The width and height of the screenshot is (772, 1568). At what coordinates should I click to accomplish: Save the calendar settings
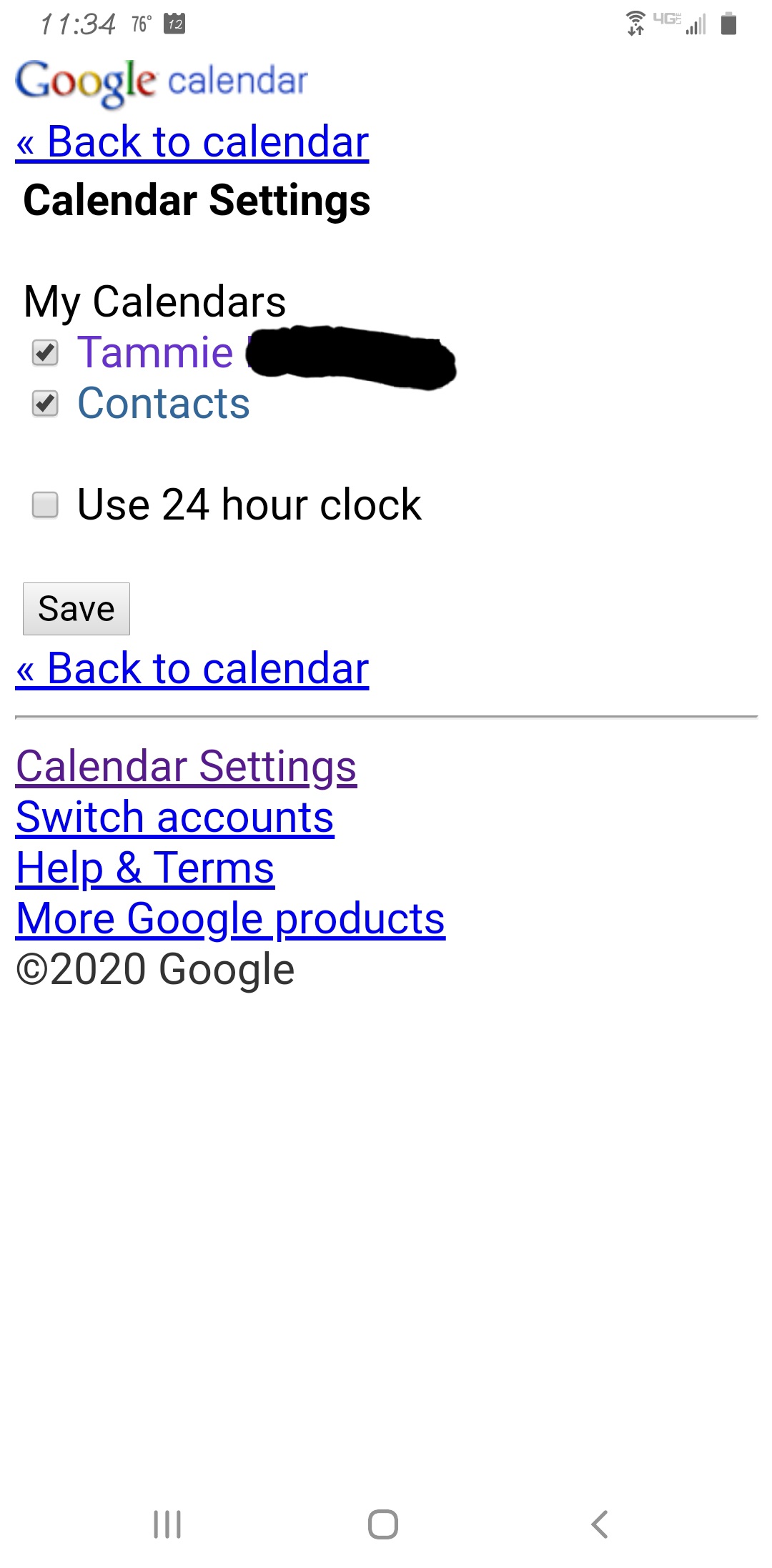click(x=76, y=609)
